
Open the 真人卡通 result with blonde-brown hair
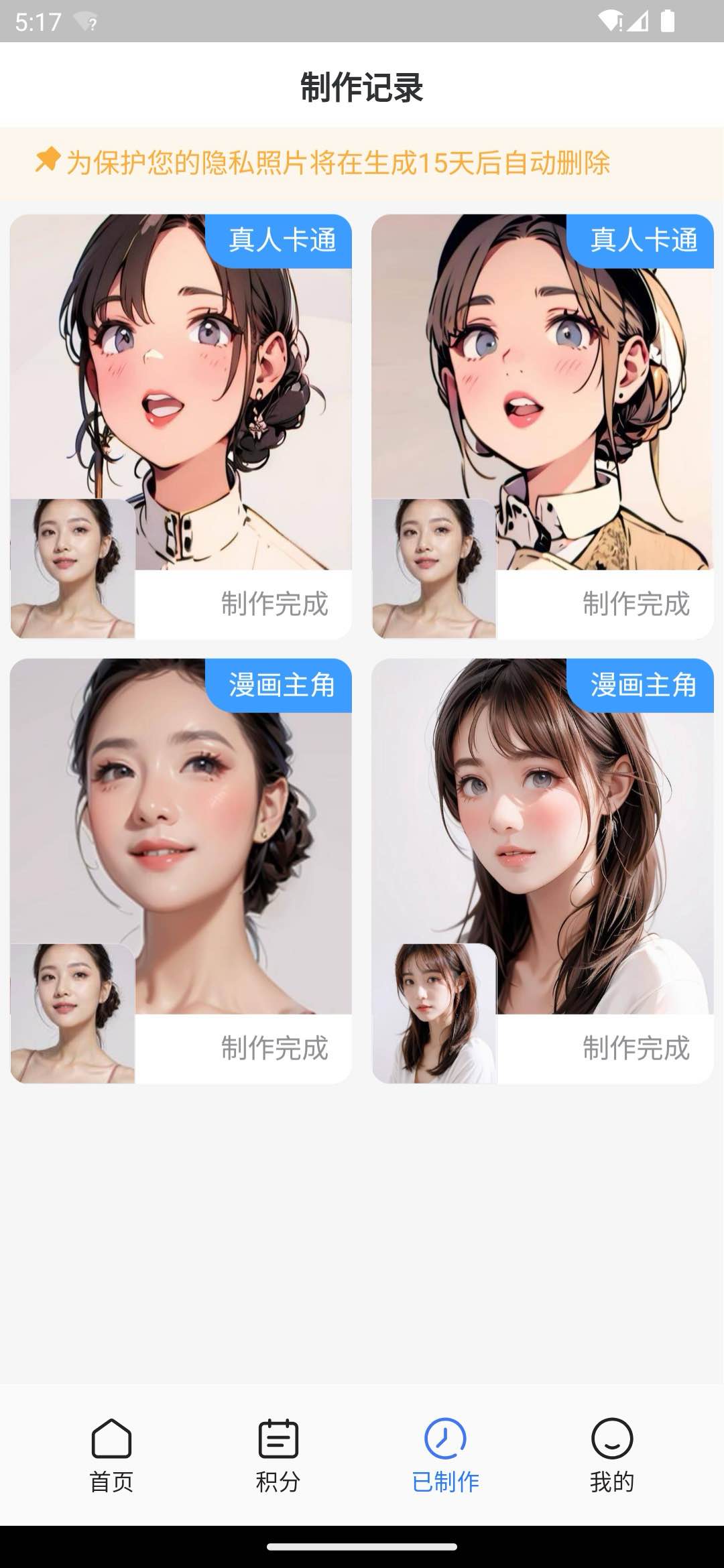pyautogui.click(x=543, y=402)
